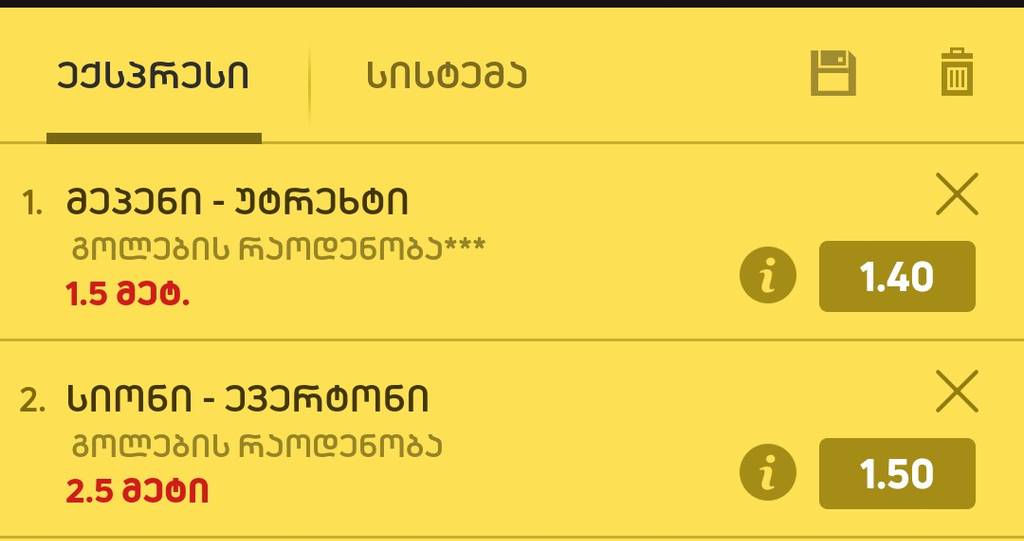Save the bet slip with floppy icon

[833, 73]
